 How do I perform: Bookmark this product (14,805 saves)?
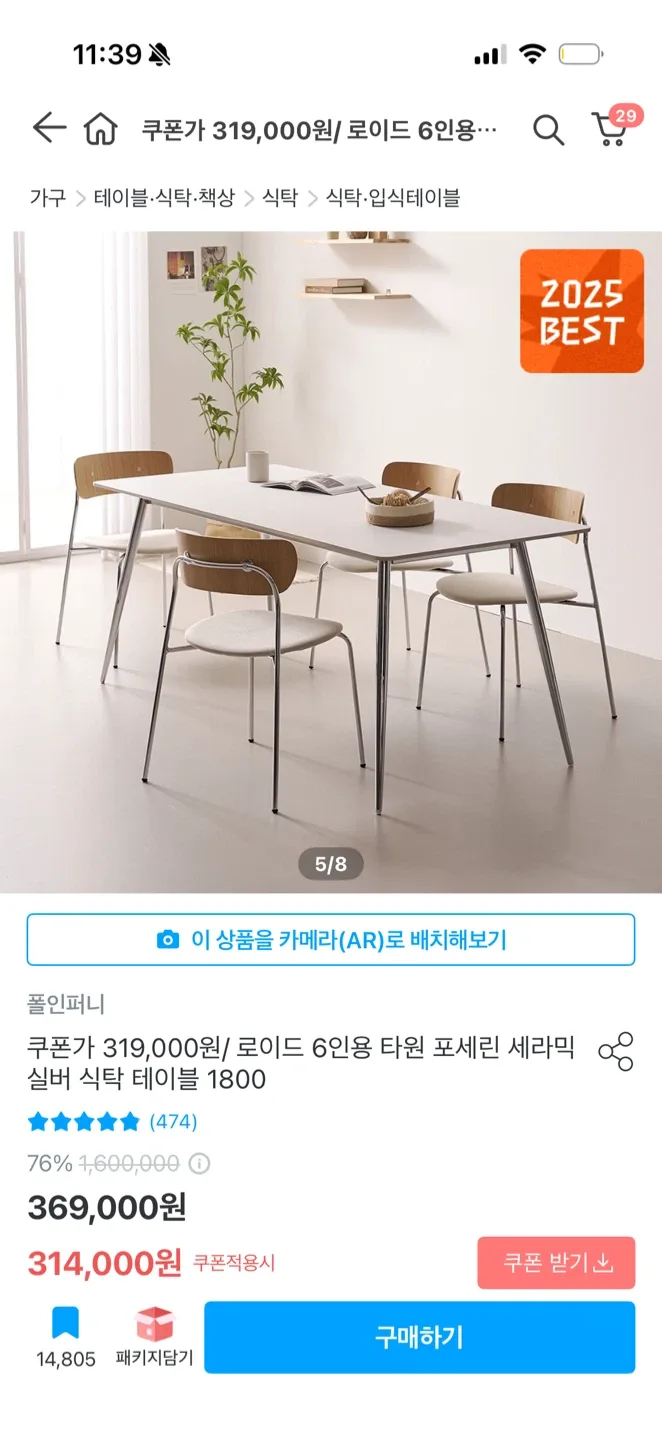coord(66,1325)
